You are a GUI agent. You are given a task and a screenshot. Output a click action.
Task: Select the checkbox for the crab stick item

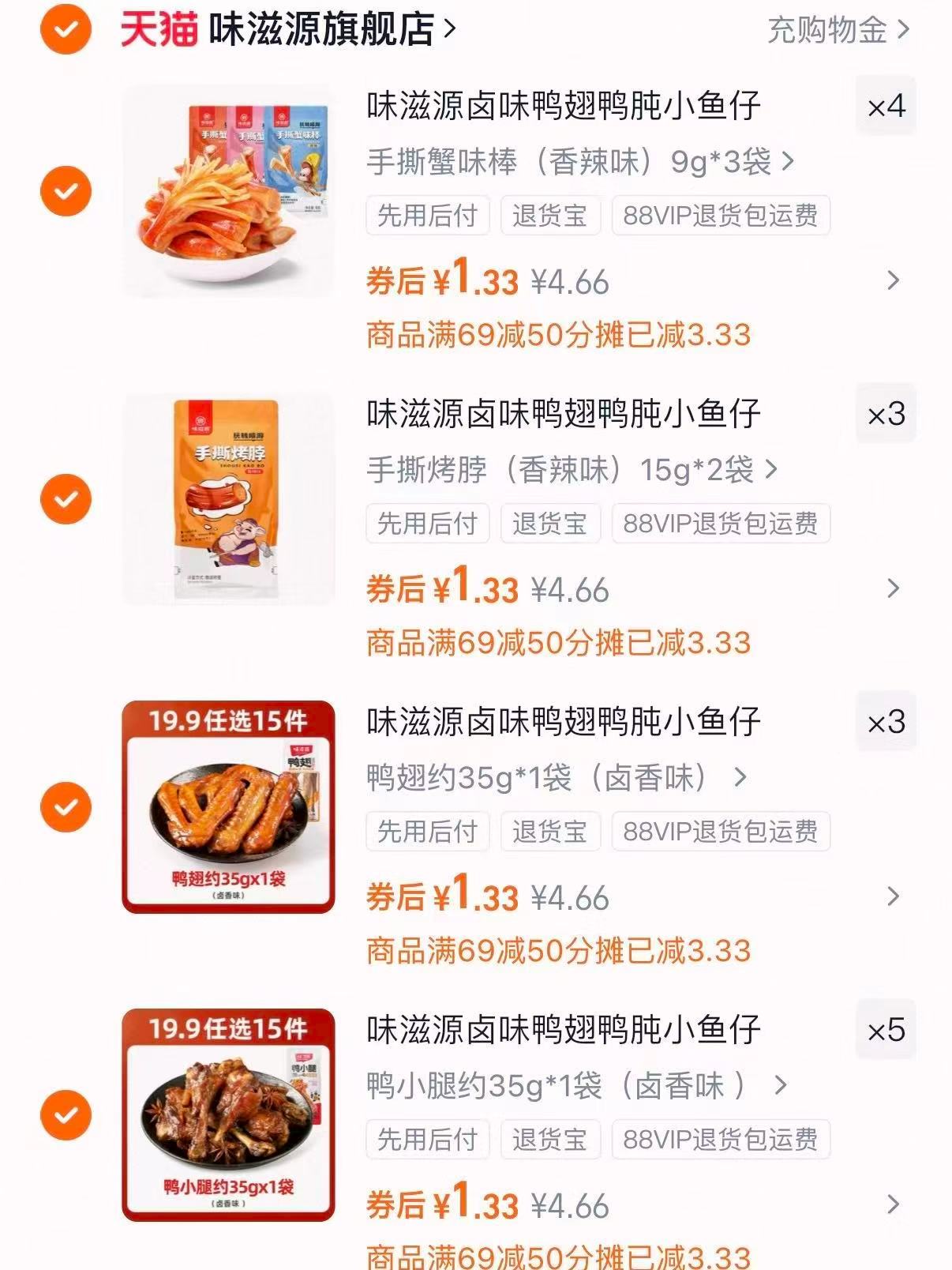click(64, 190)
